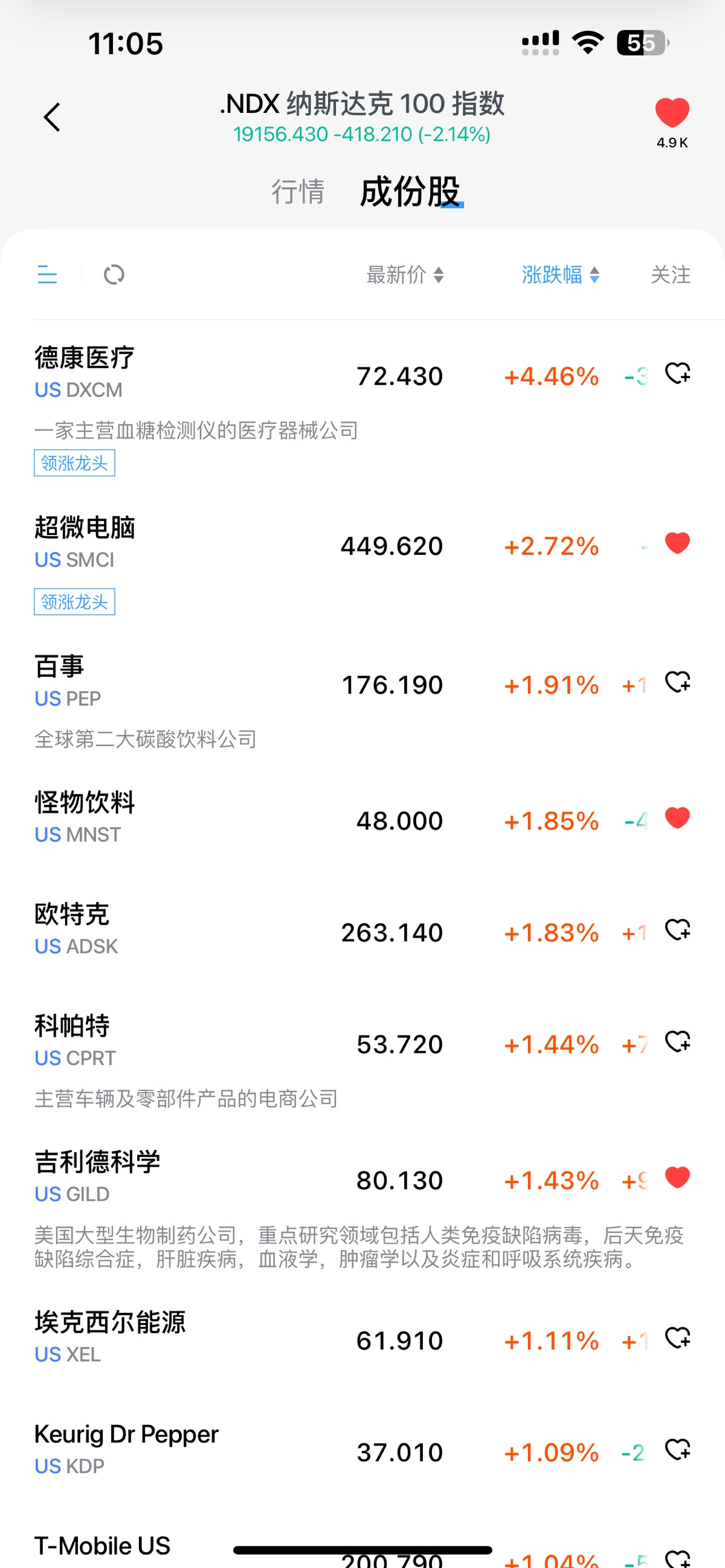Refresh the constituent list
The height and width of the screenshot is (1568, 725).
114,275
